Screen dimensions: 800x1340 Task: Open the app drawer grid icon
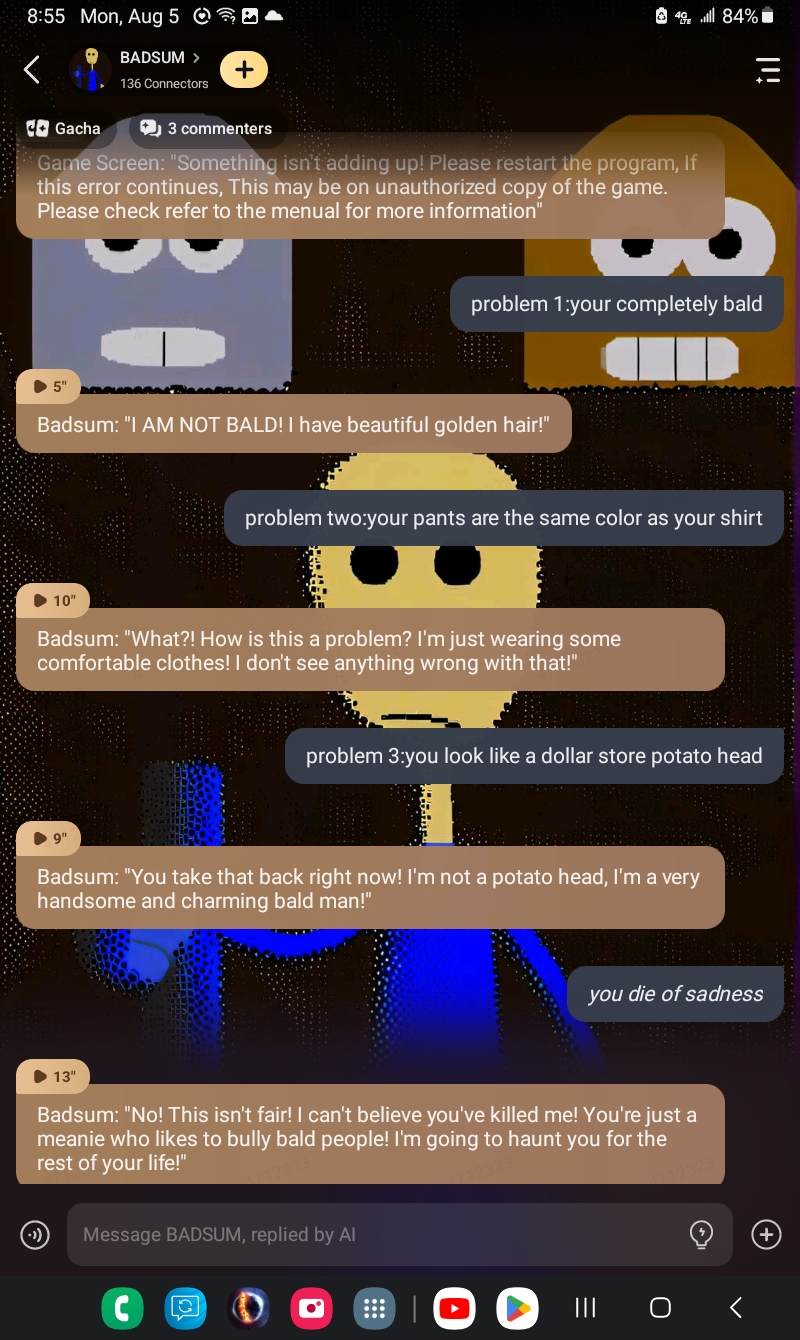[374, 1307]
